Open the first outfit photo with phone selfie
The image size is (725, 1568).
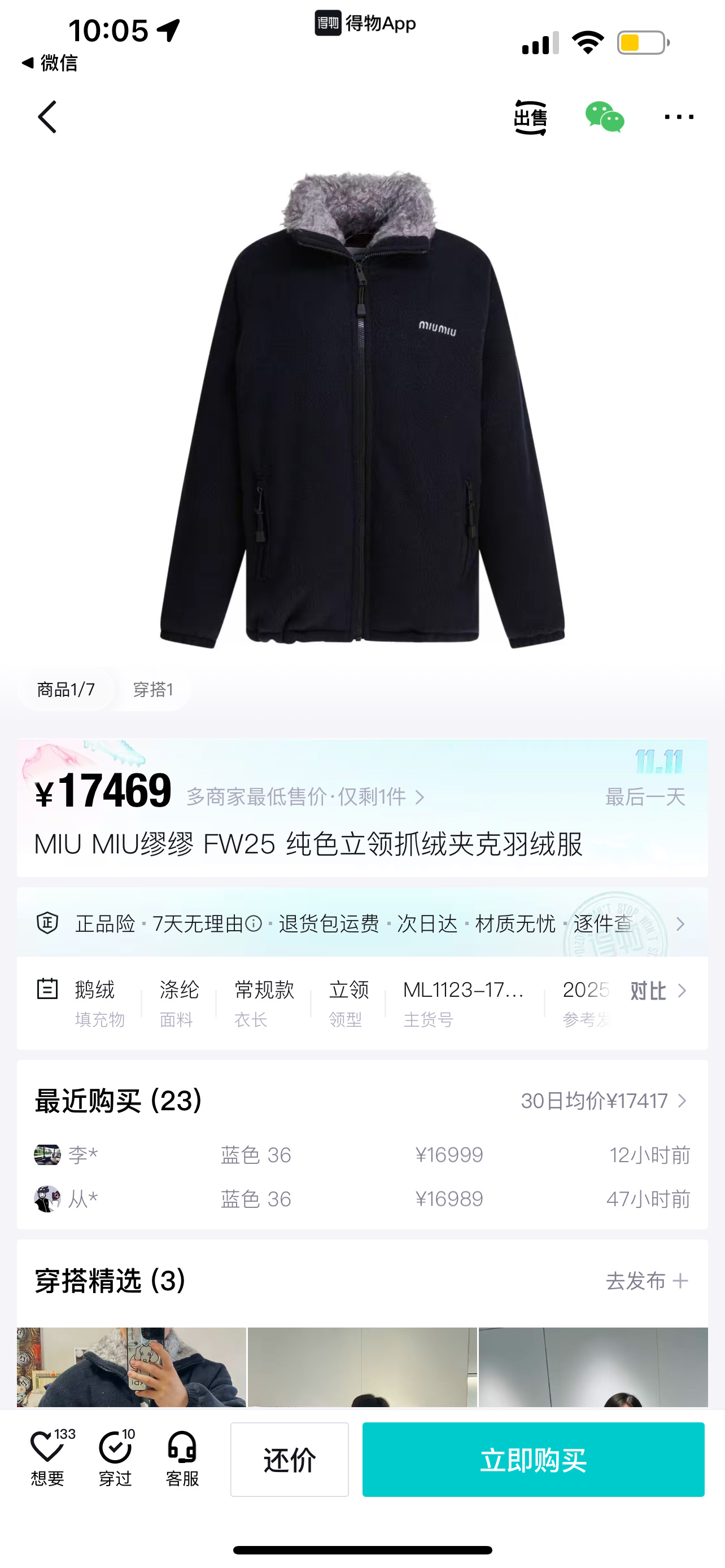pyautogui.click(x=132, y=1367)
